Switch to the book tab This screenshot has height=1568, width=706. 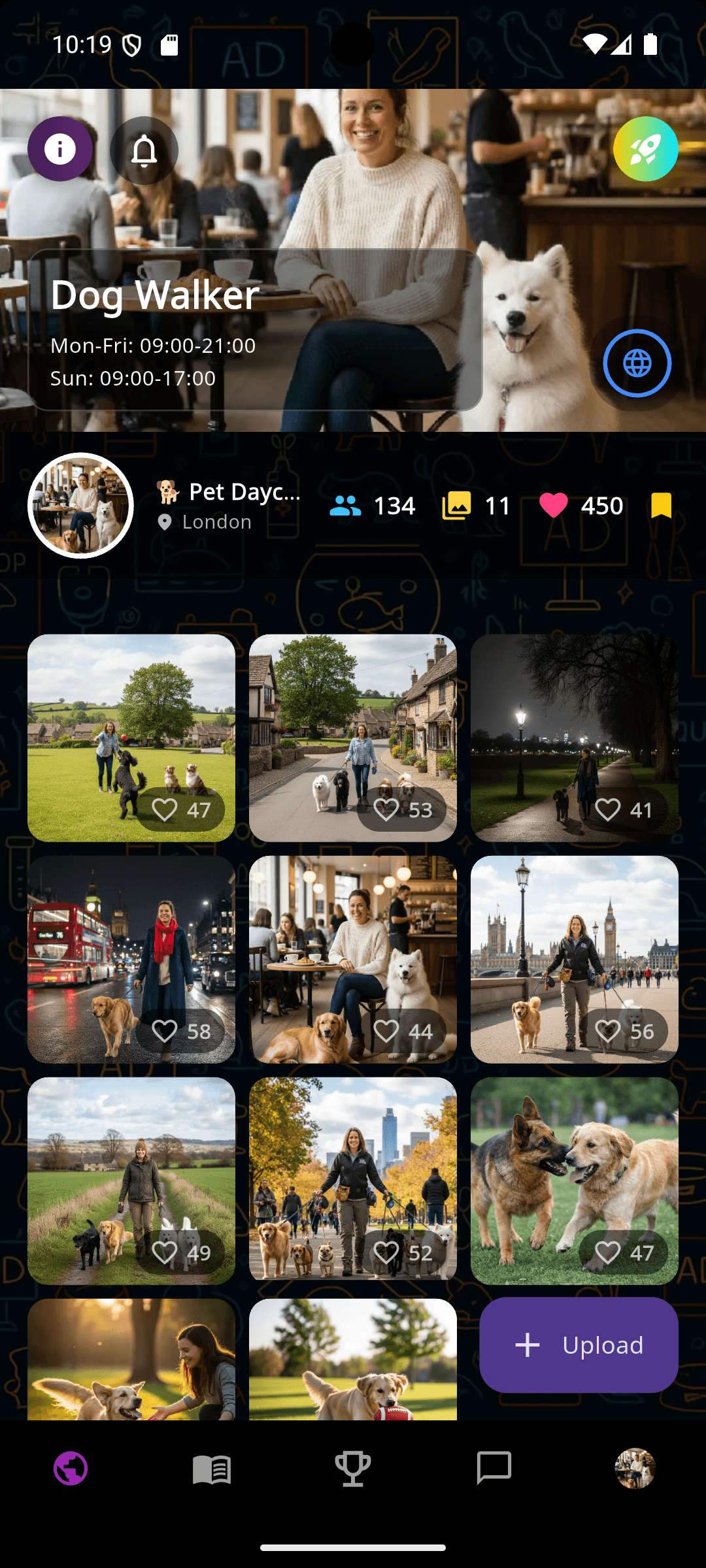tap(212, 1469)
